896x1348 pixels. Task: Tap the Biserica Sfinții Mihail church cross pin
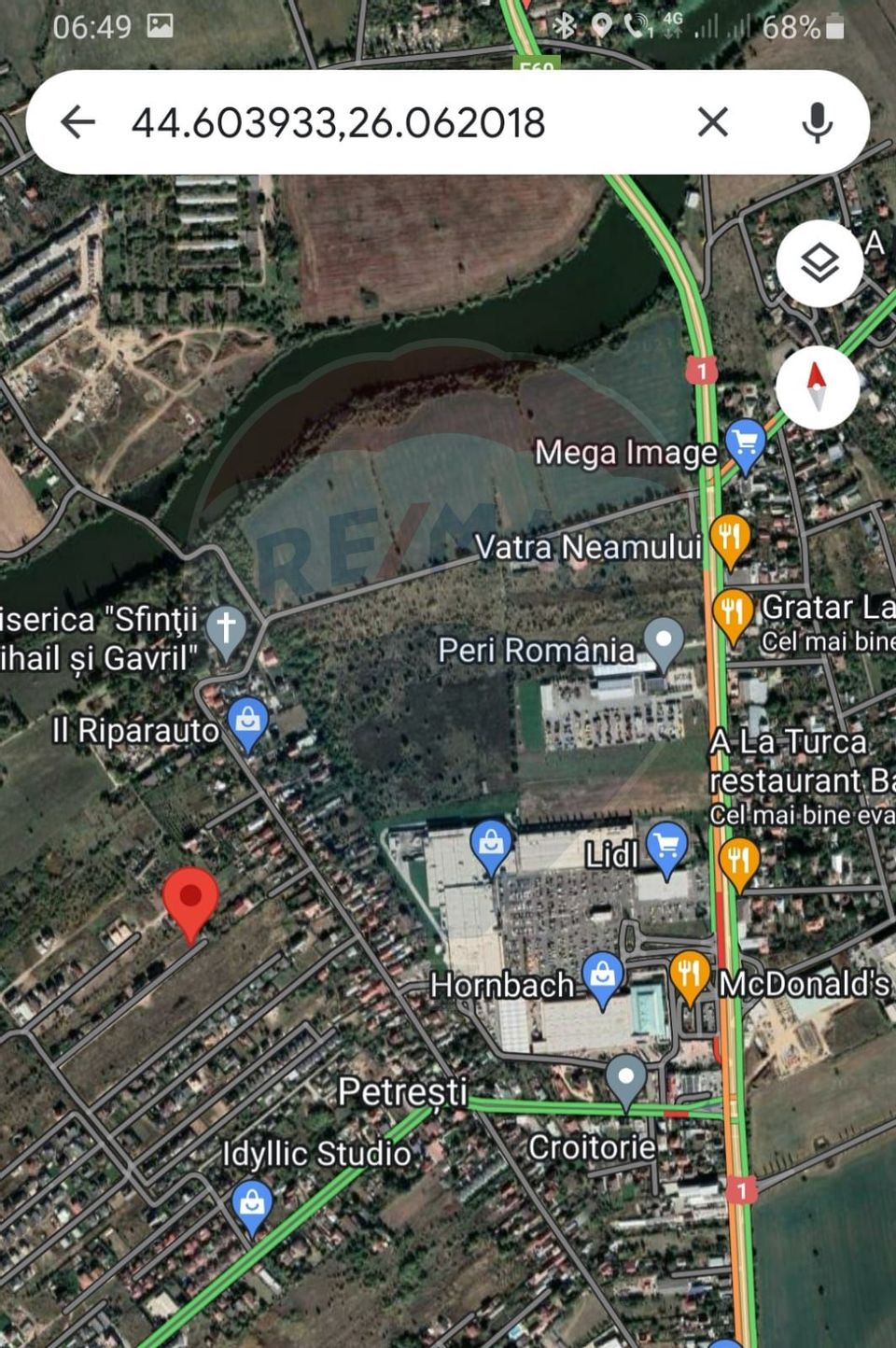(x=225, y=625)
